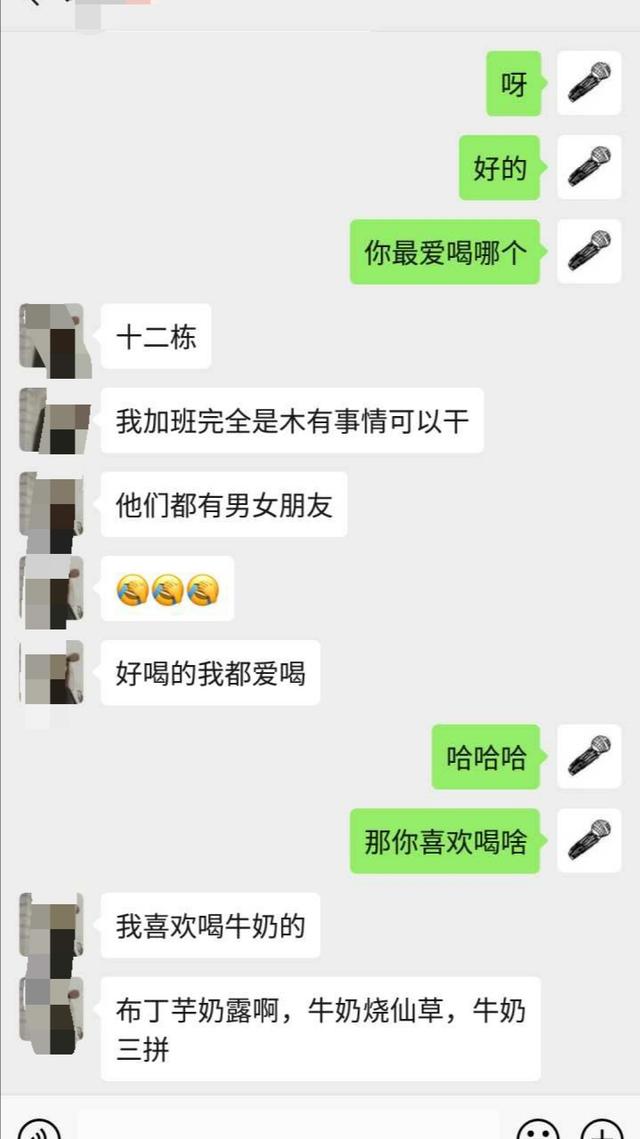Viewport: 640px width, 1139px height.
Task: Open the plus attachment menu
Action: click(x=602, y=1130)
